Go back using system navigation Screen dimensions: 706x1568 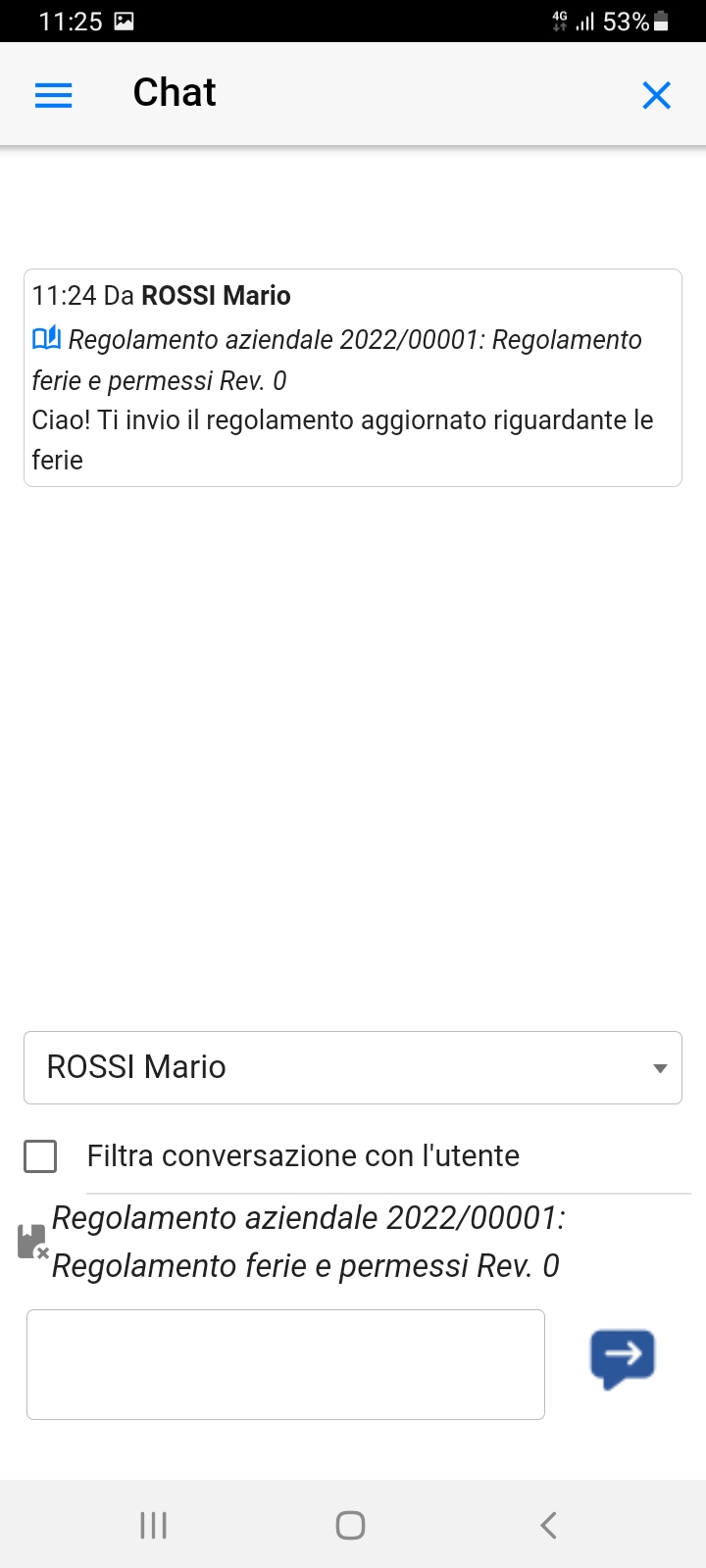pos(548,1525)
